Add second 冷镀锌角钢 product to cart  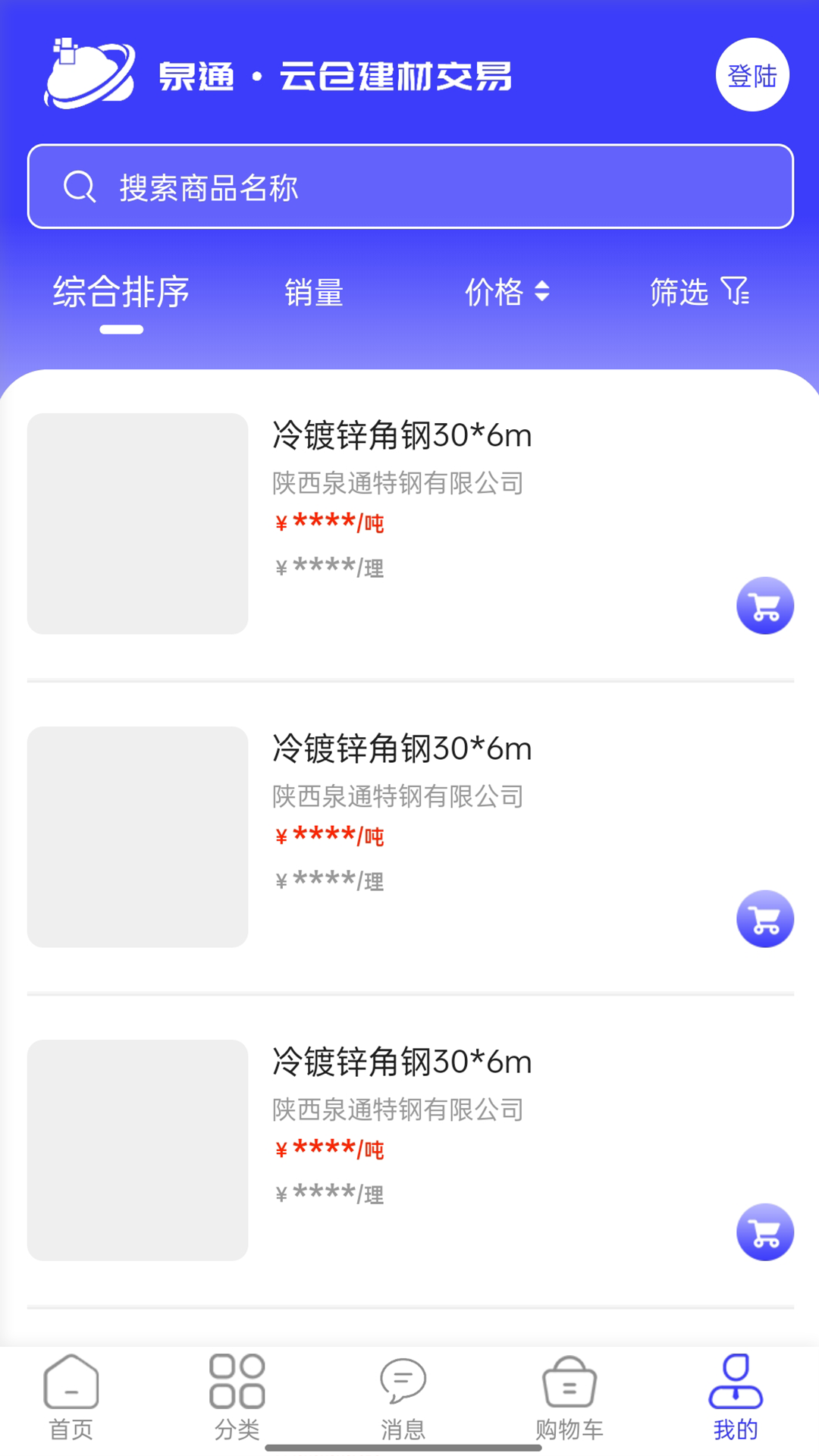[x=764, y=918]
